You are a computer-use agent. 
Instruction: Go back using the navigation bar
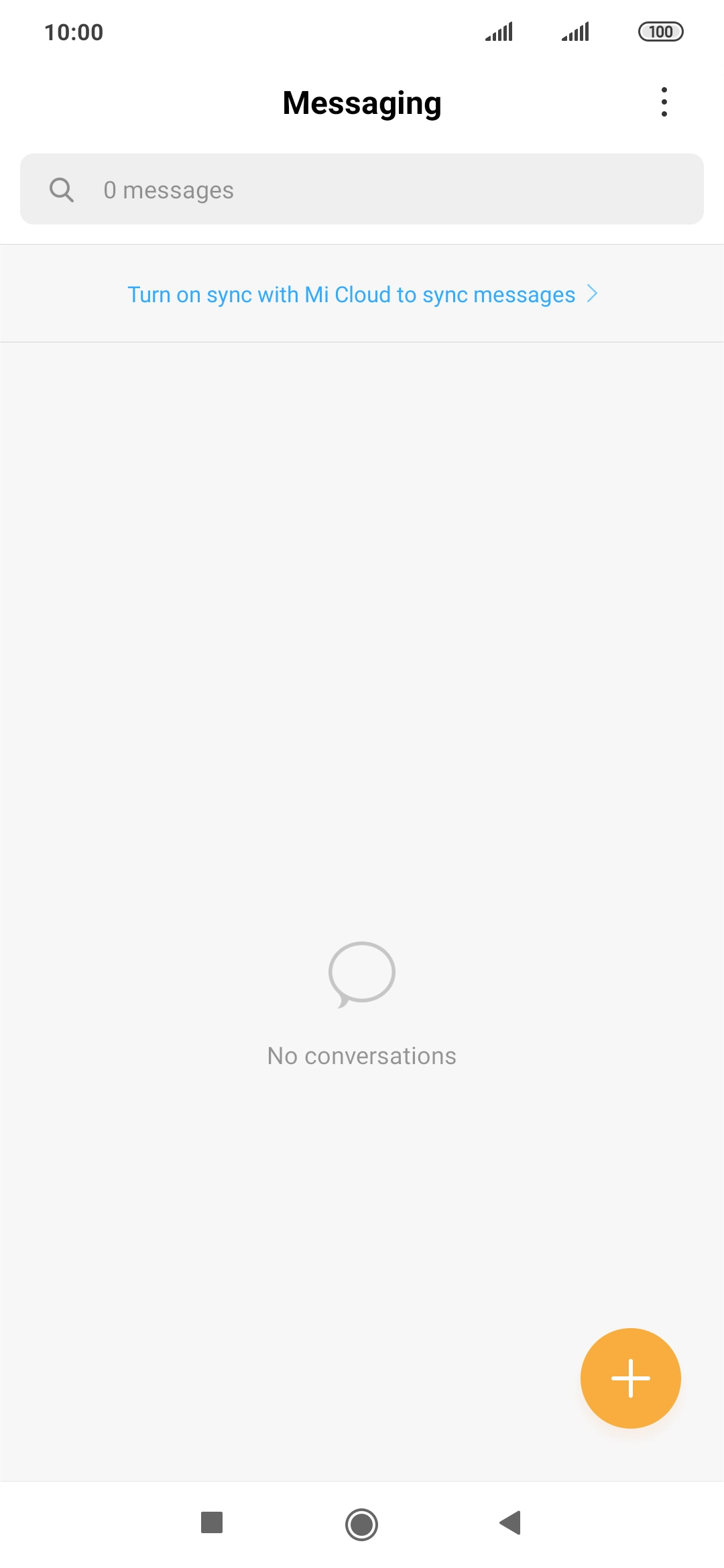tap(511, 1522)
